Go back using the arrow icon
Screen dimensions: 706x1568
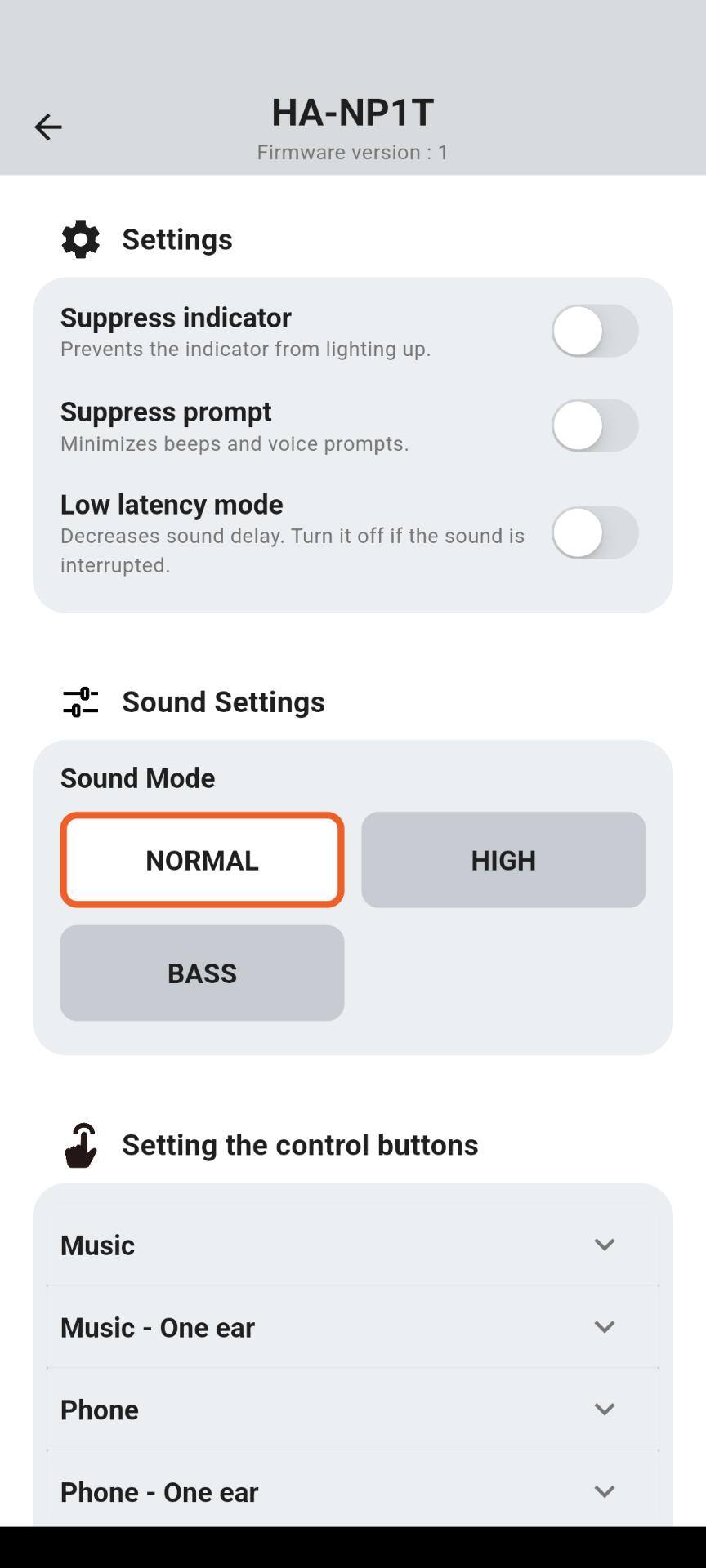click(x=47, y=127)
